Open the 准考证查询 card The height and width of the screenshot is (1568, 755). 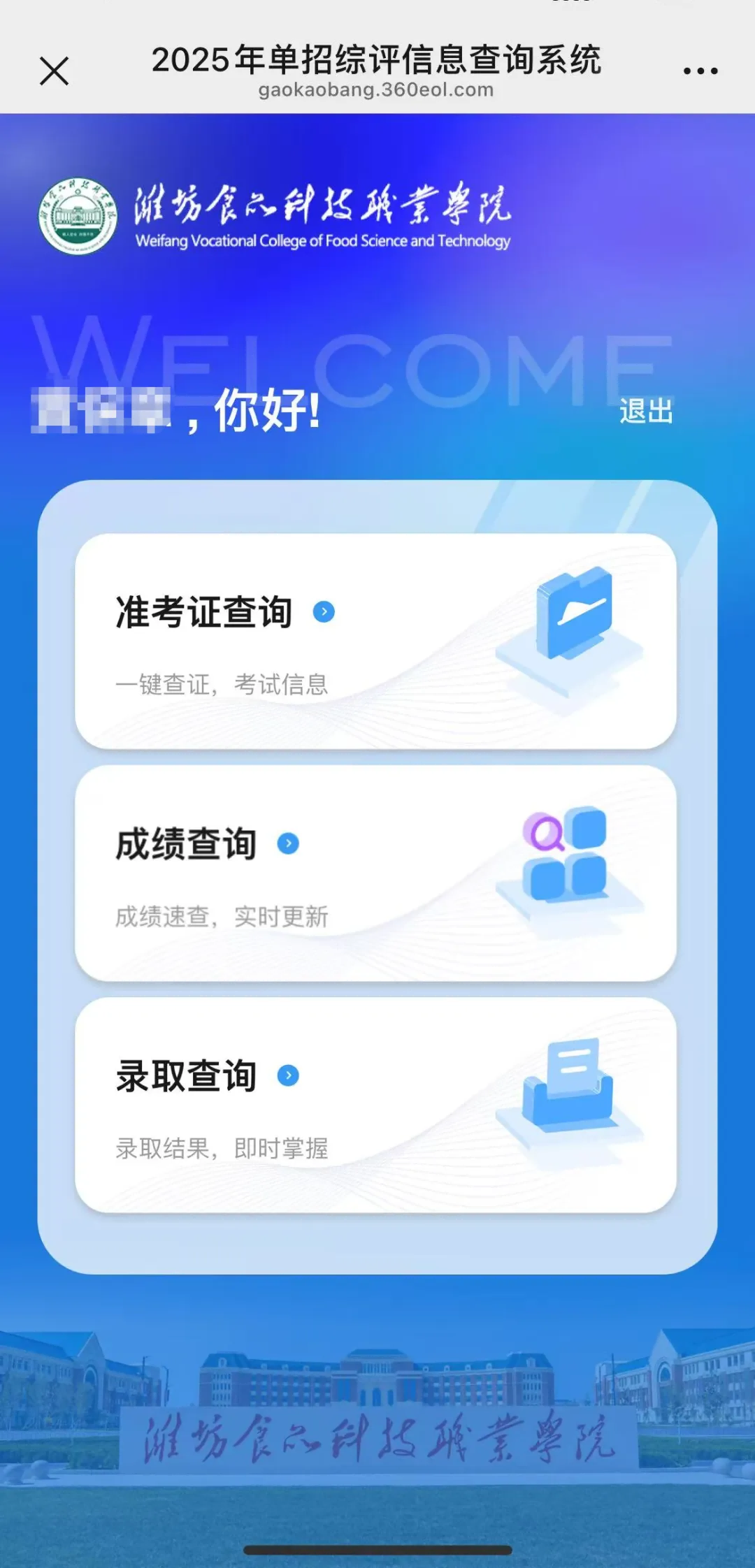[375, 641]
